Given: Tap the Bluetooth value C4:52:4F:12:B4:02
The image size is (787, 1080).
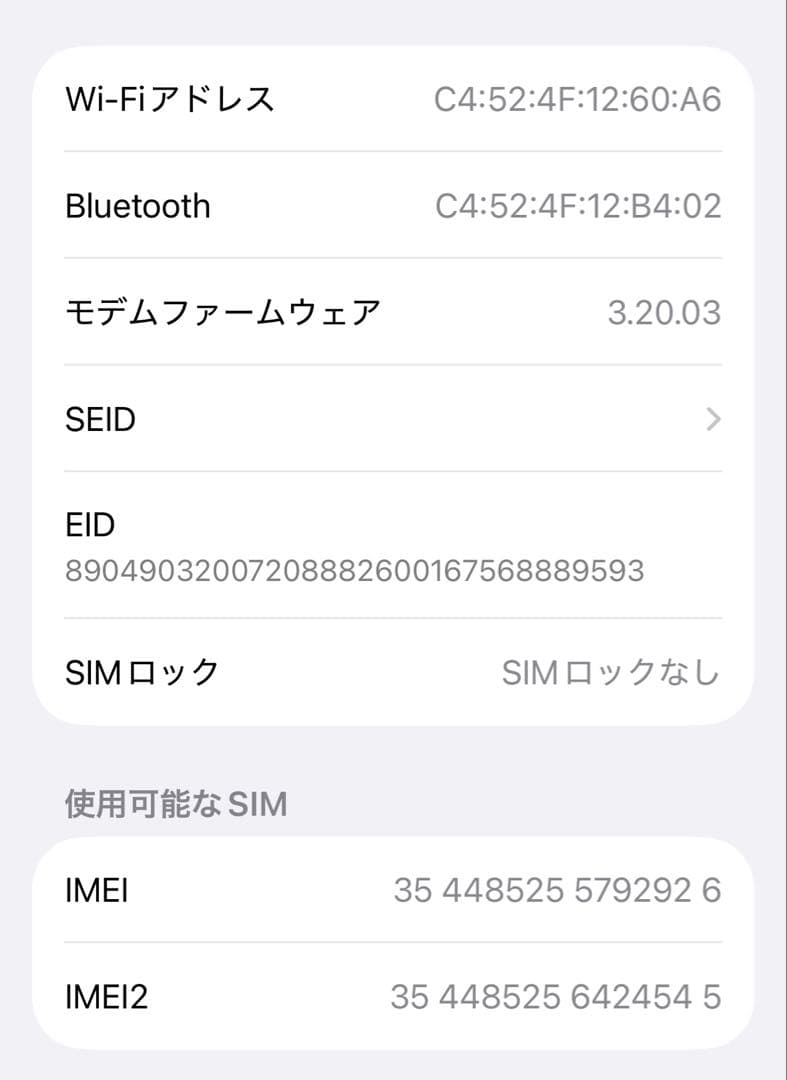Looking at the screenshot, I should (x=578, y=204).
